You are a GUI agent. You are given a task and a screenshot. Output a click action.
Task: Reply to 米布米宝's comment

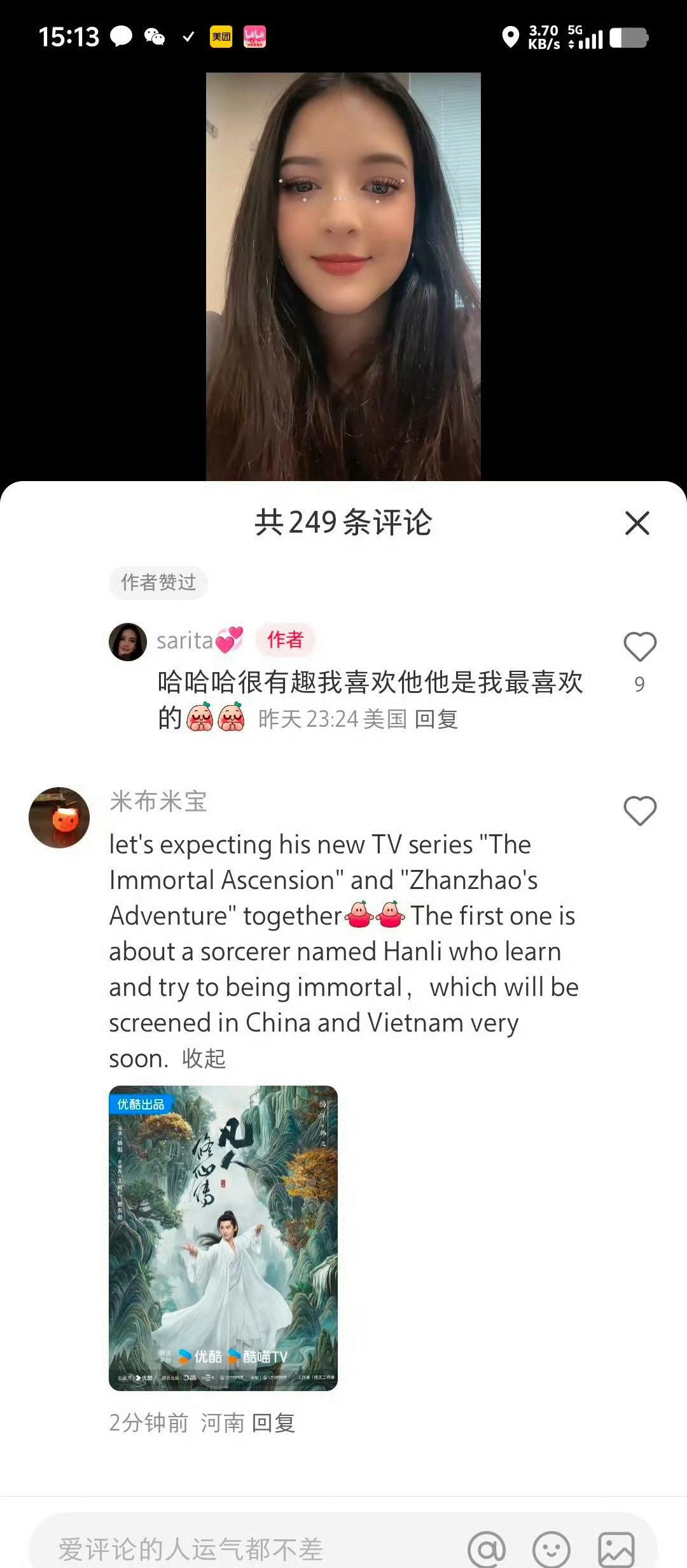coord(274,1422)
